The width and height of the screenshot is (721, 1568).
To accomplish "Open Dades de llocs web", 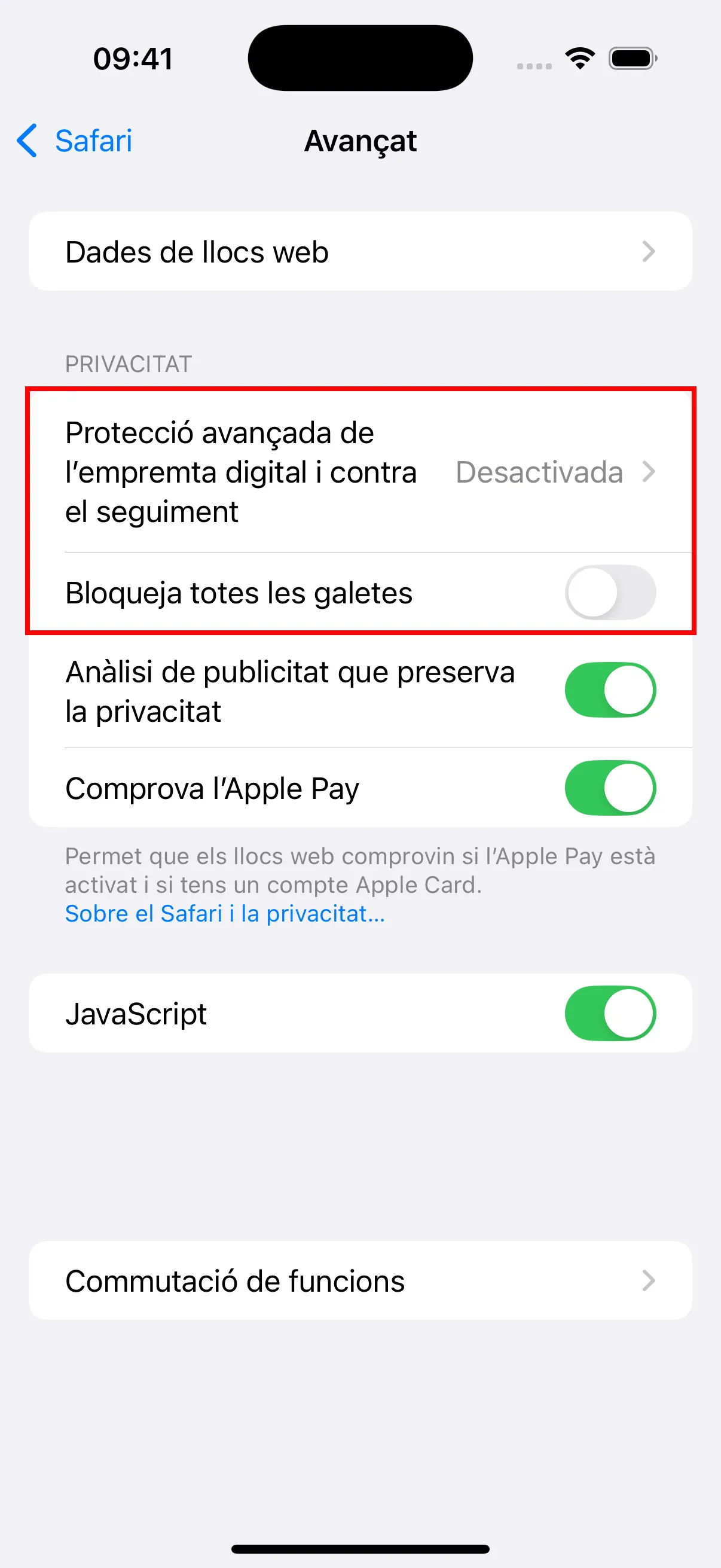I will tap(360, 251).
